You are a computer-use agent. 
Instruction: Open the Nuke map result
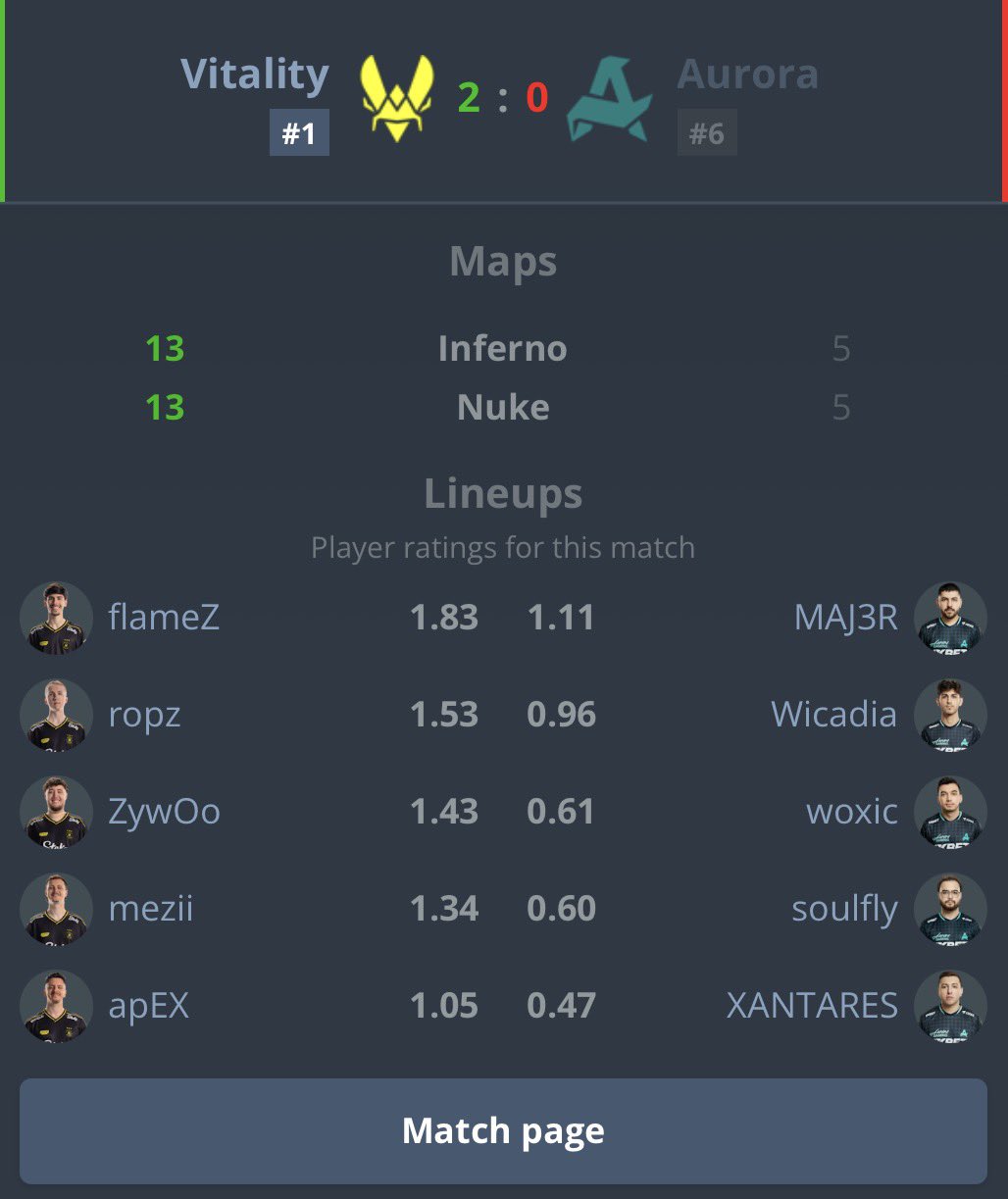pos(502,407)
